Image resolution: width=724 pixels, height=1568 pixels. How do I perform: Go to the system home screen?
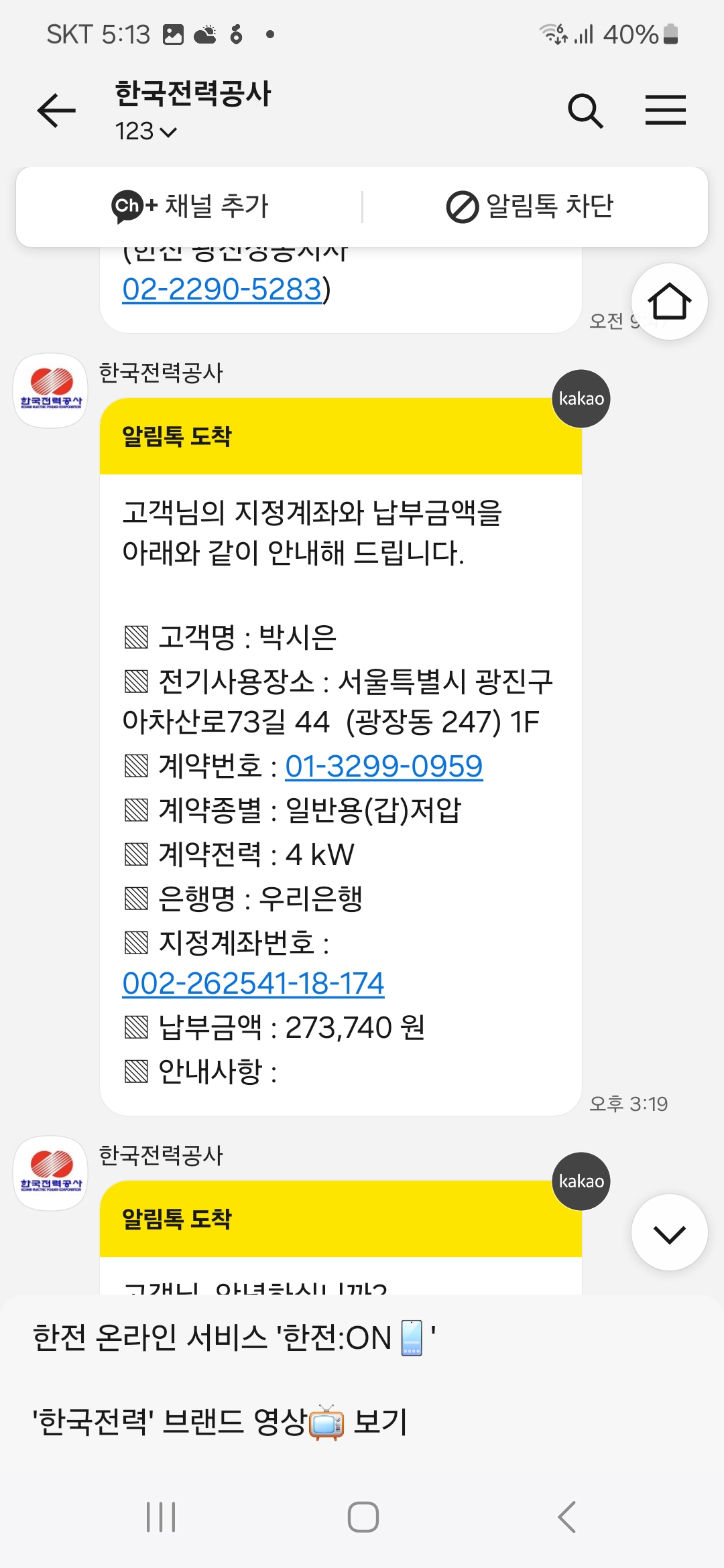[363, 1517]
